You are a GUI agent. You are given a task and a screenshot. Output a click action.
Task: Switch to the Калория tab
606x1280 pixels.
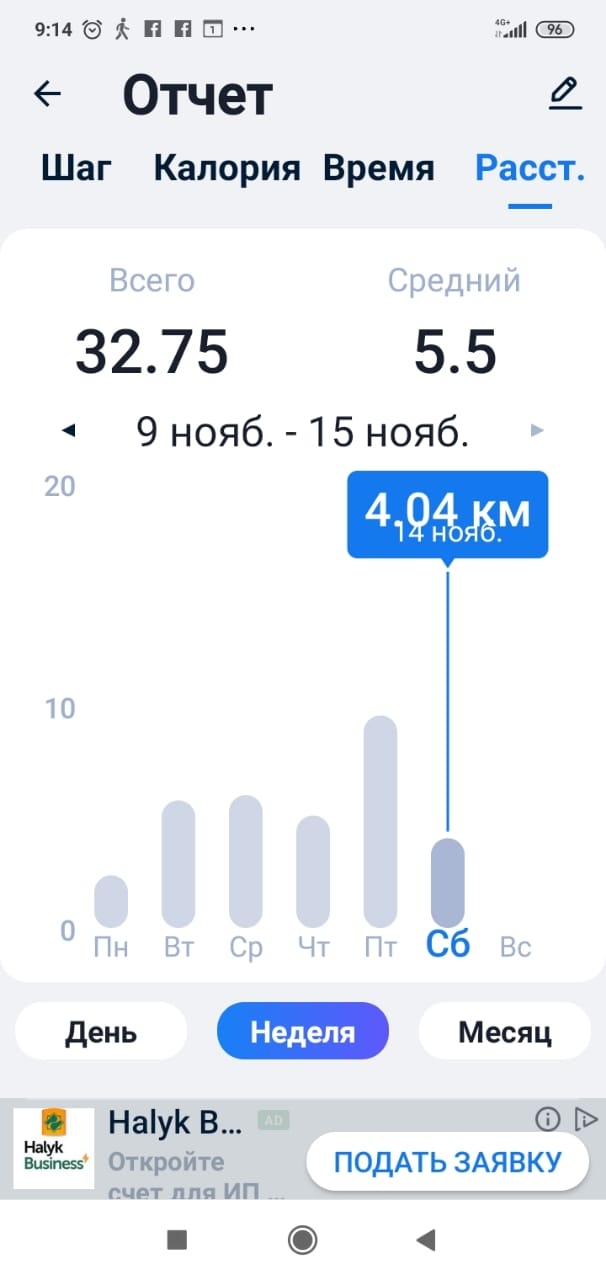227,168
